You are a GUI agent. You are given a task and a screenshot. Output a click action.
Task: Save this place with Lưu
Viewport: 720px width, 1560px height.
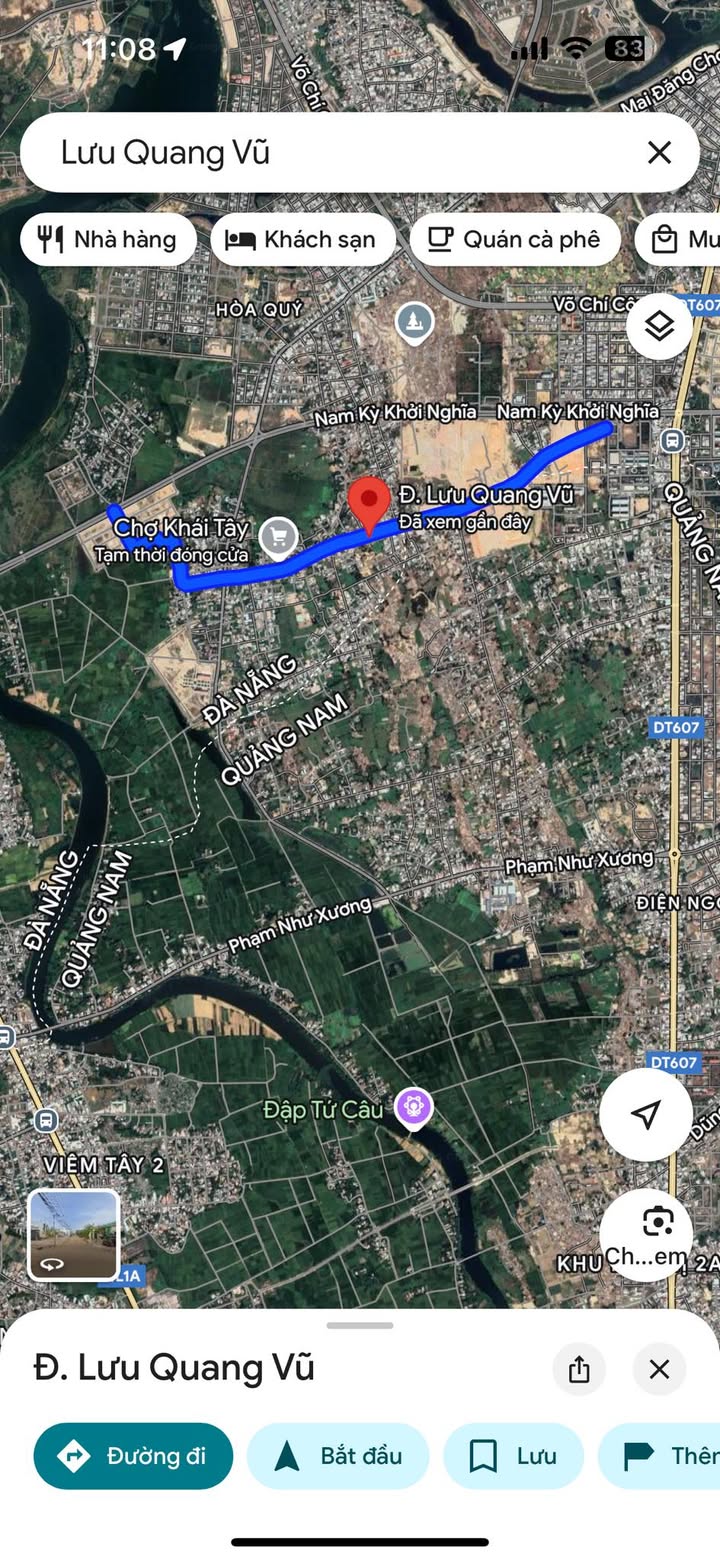(x=513, y=1456)
